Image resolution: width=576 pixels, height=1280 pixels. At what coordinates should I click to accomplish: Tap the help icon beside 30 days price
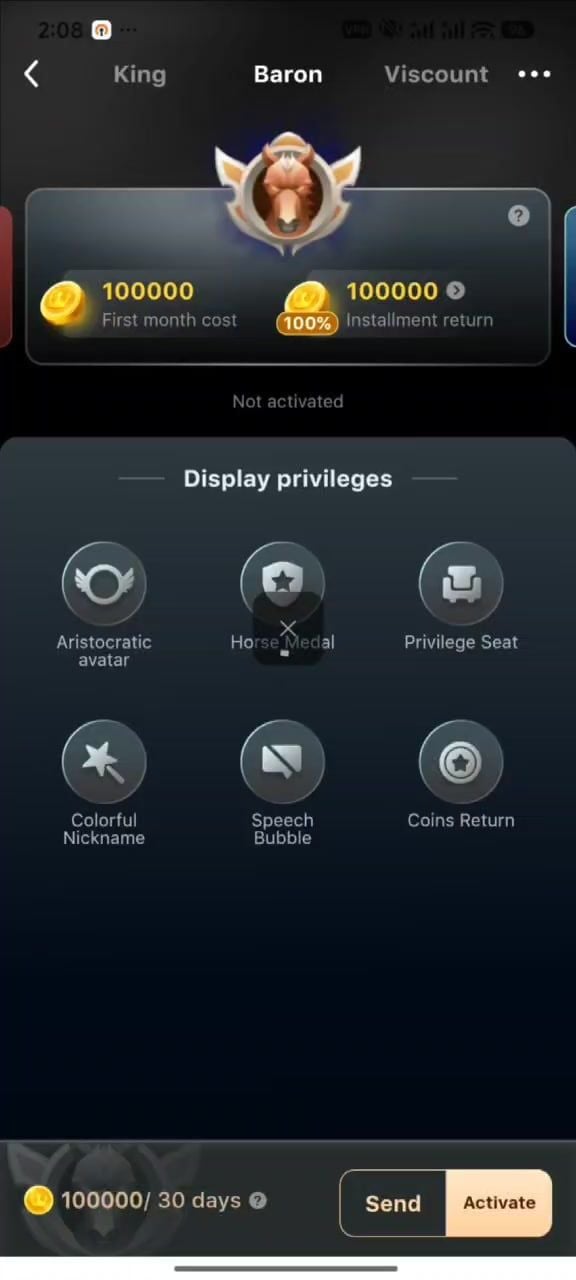point(258,1200)
